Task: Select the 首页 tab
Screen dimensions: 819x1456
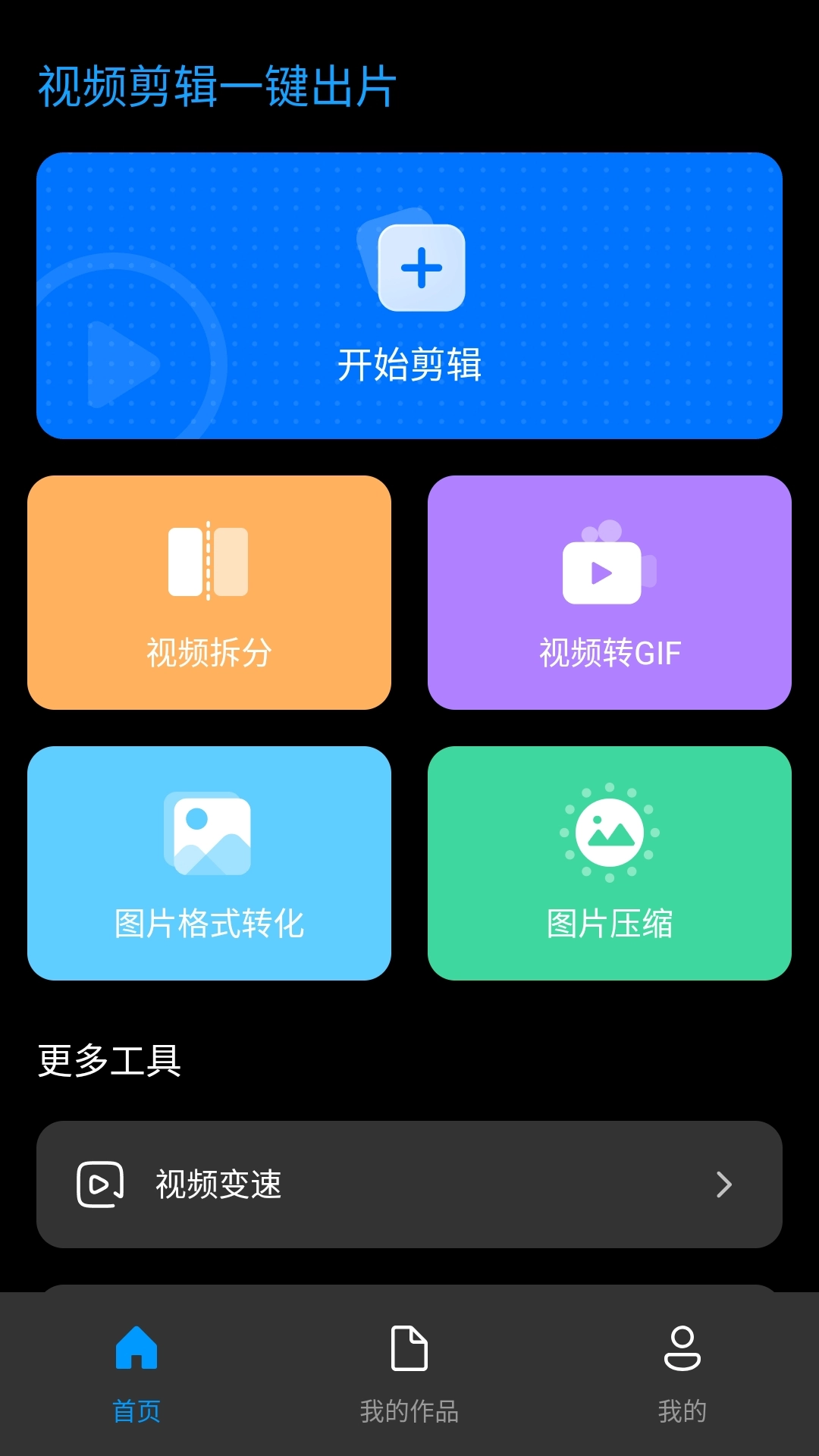Action: pyautogui.click(x=137, y=1380)
